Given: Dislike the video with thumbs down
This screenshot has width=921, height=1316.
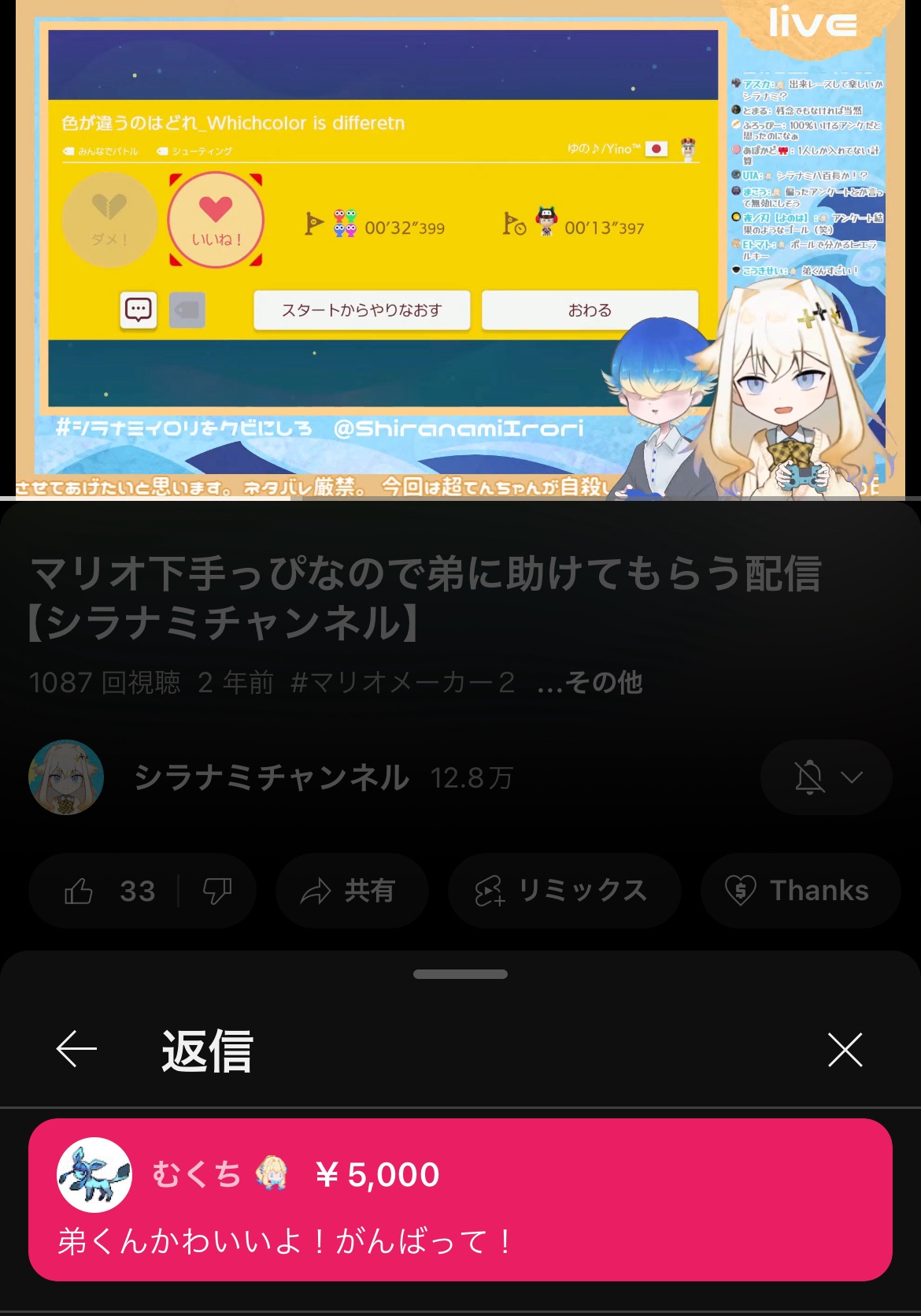Looking at the screenshot, I should click(216, 891).
